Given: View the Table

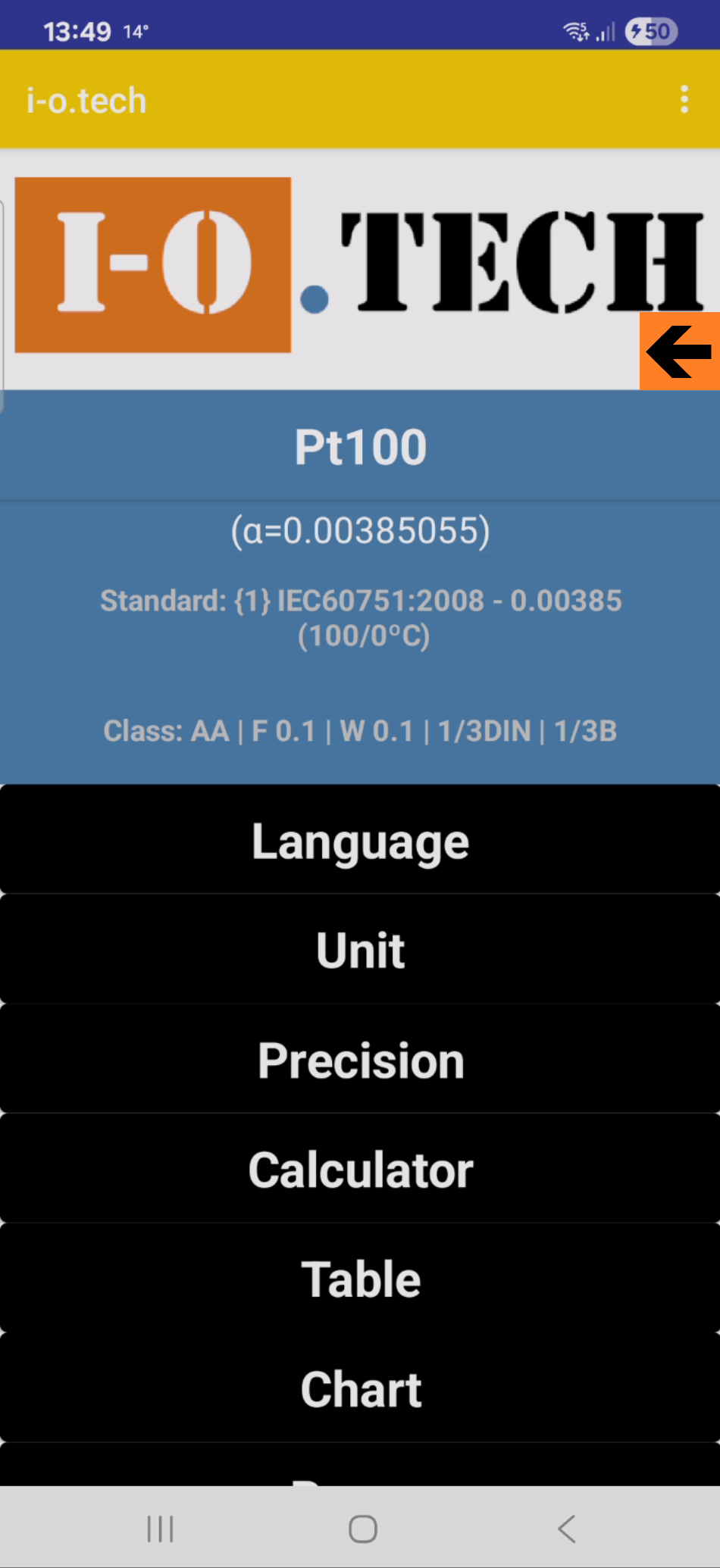Looking at the screenshot, I should click(x=360, y=1279).
